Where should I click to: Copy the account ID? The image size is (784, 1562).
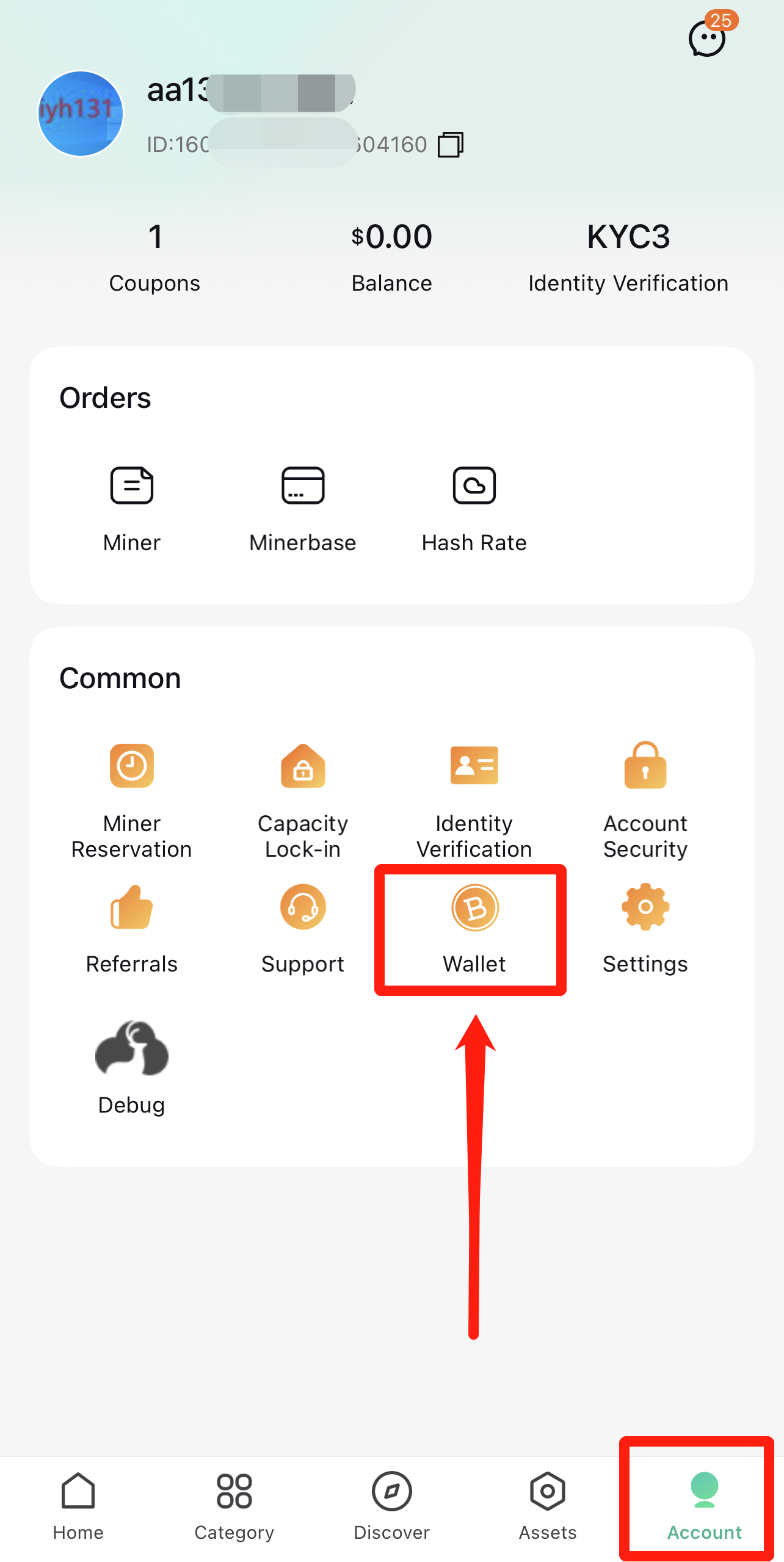[x=451, y=145]
